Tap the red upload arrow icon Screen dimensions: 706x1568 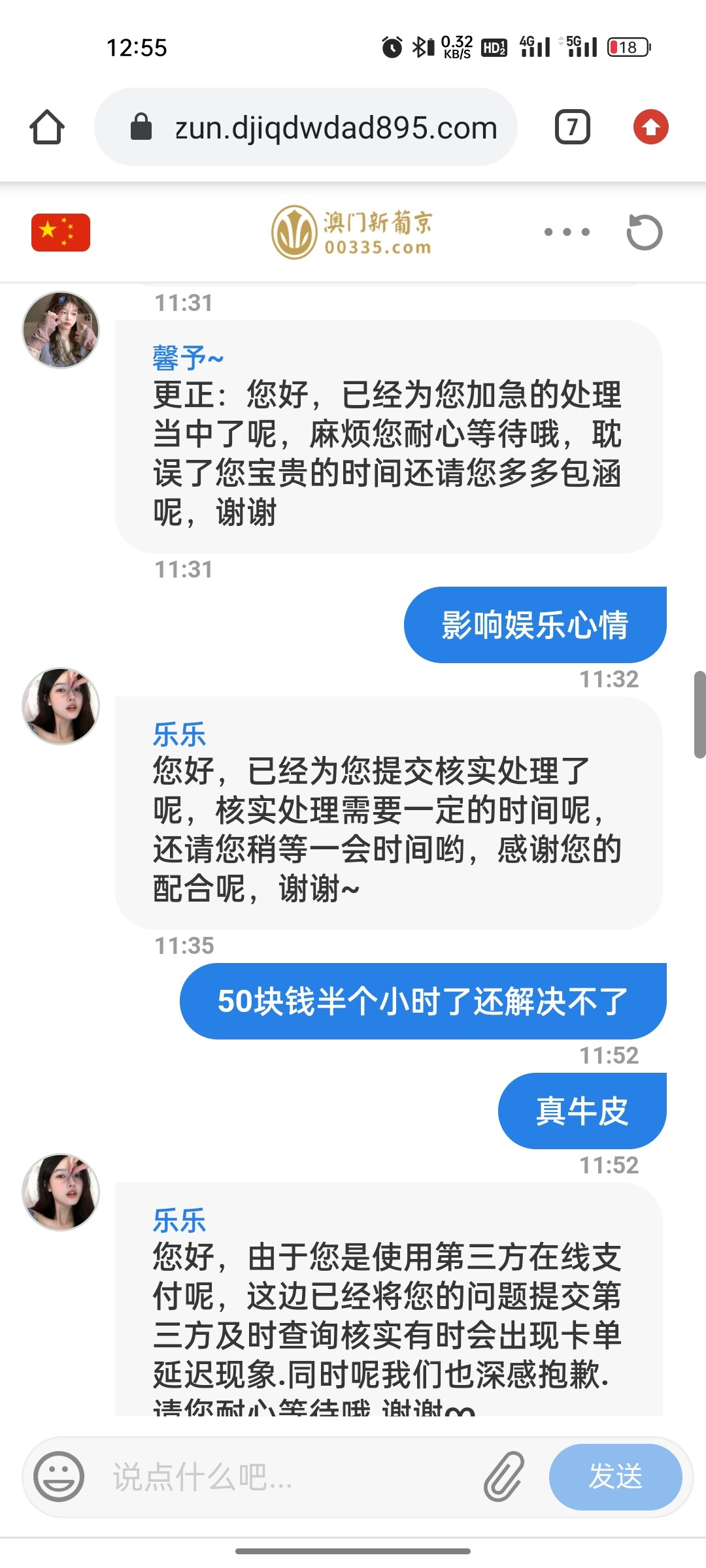click(x=650, y=127)
